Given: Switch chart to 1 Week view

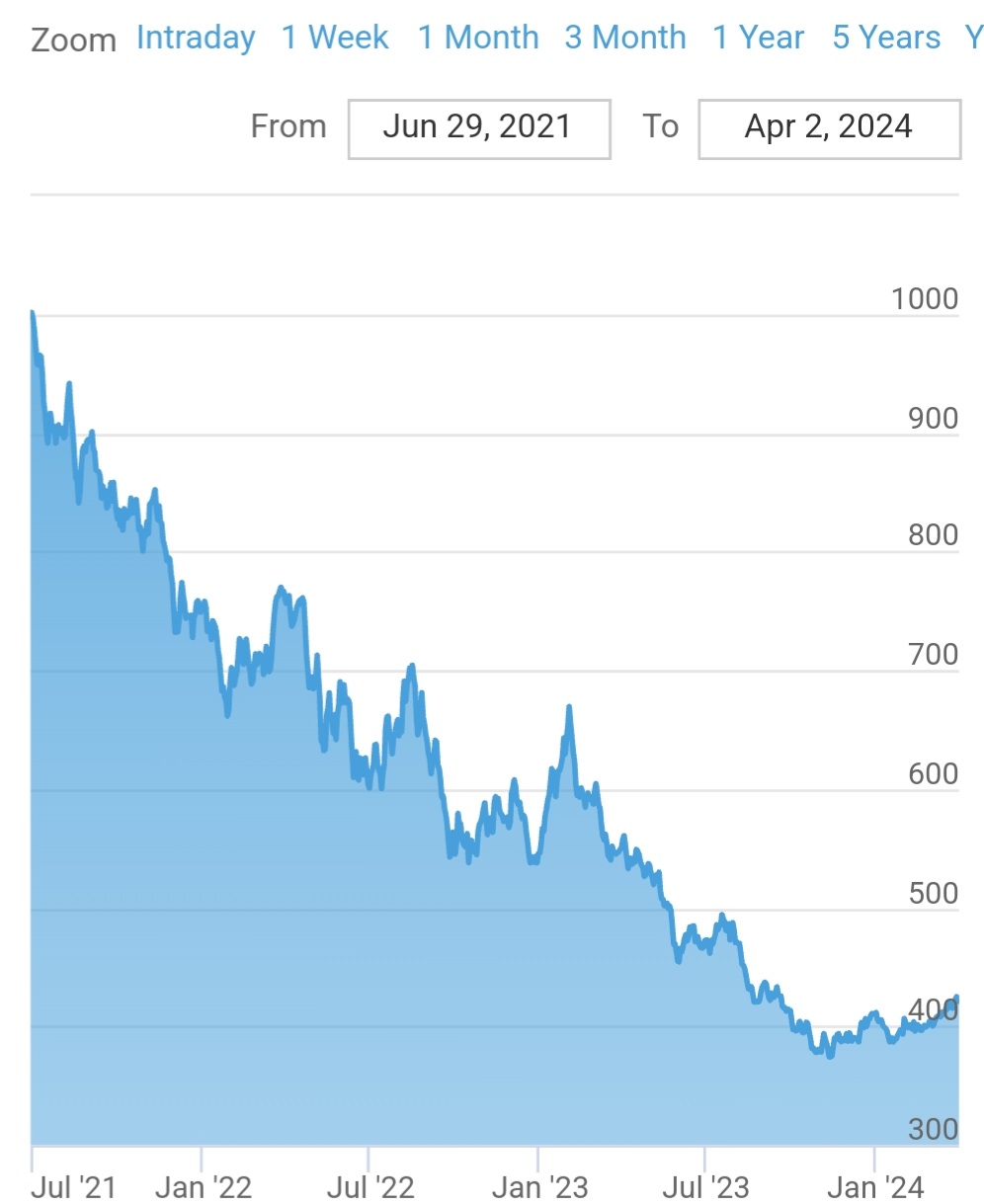Looking at the screenshot, I should tap(335, 39).
